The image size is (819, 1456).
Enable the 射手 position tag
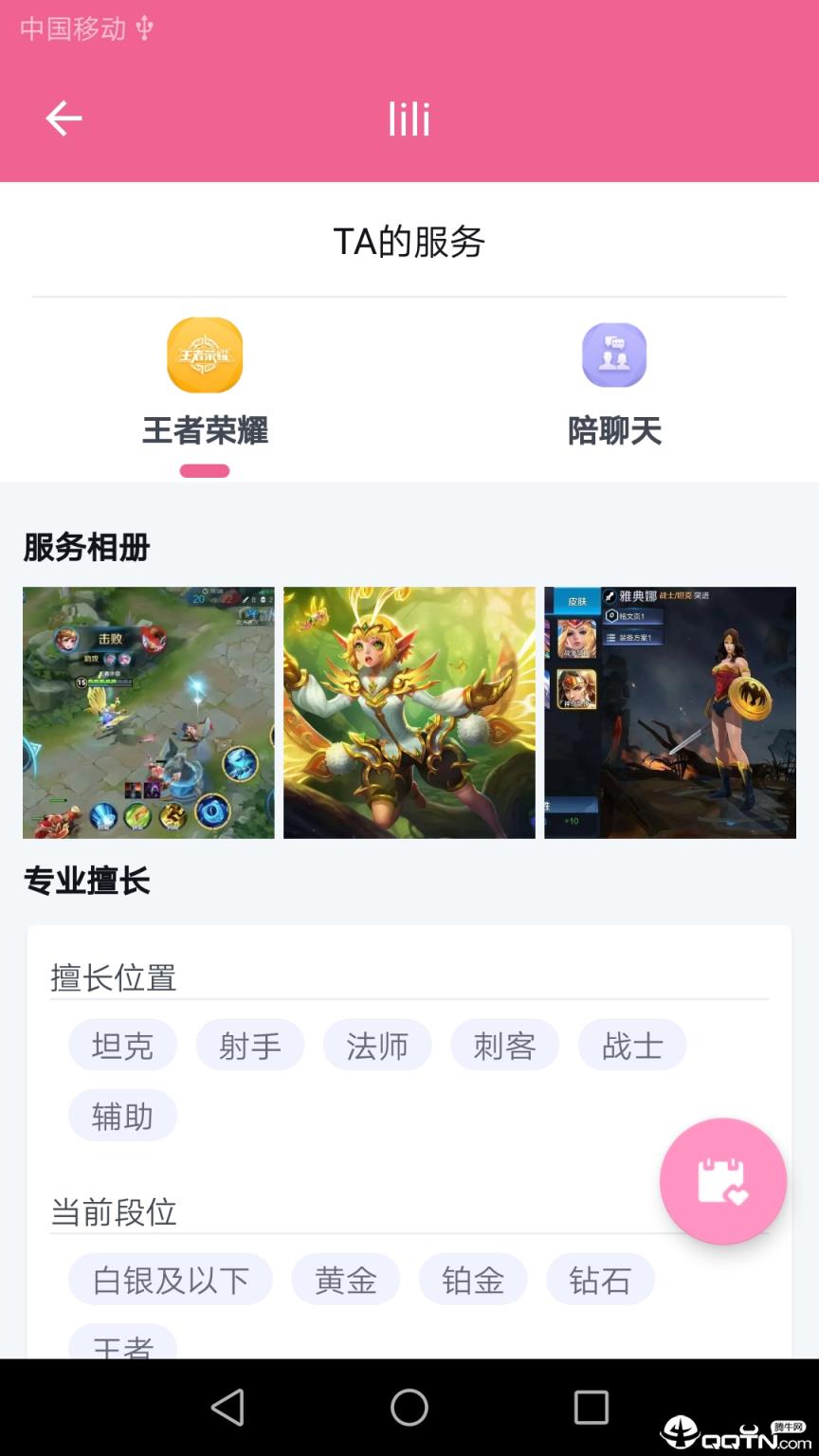click(249, 1045)
